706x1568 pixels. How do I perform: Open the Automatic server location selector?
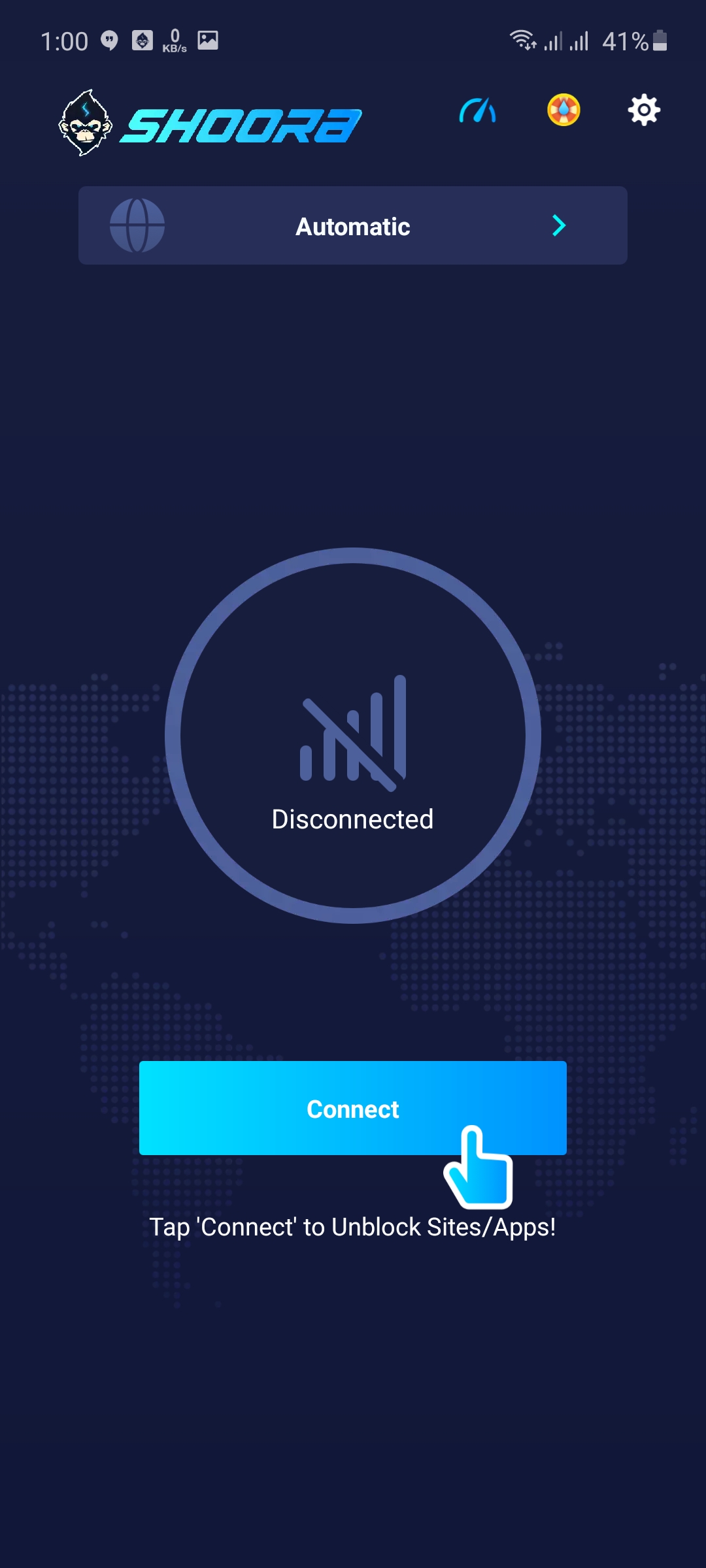pyautogui.click(x=353, y=226)
